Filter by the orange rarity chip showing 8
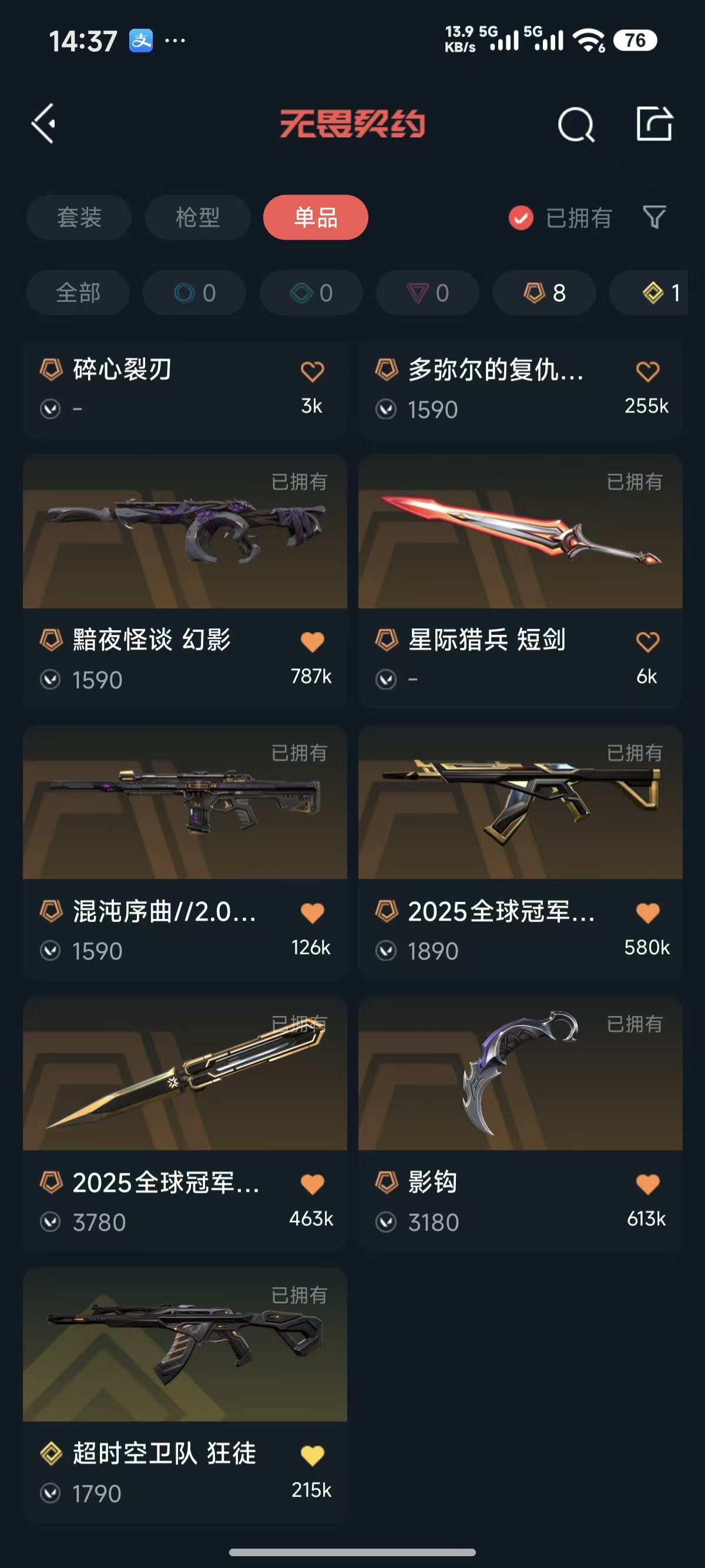Image resolution: width=705 pixels, height=1568 pixels. click(544, 293)
